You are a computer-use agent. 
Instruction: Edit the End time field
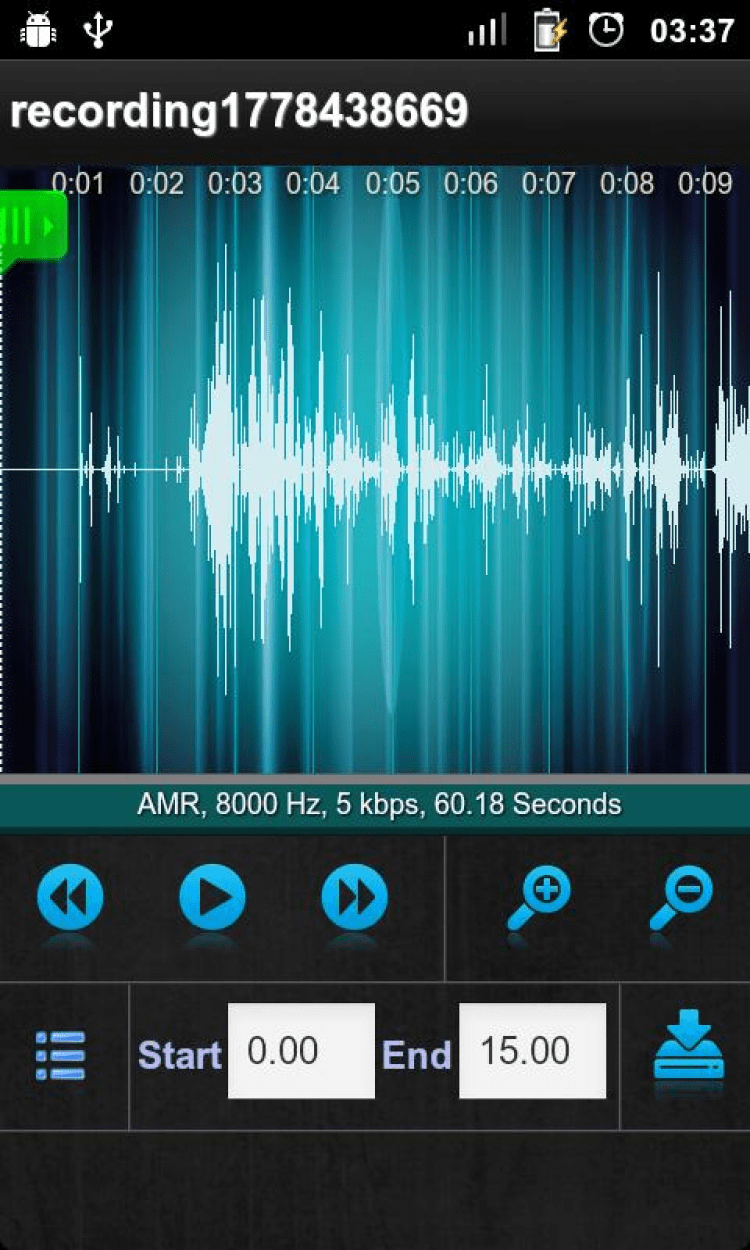click(x=532, y=1051)
